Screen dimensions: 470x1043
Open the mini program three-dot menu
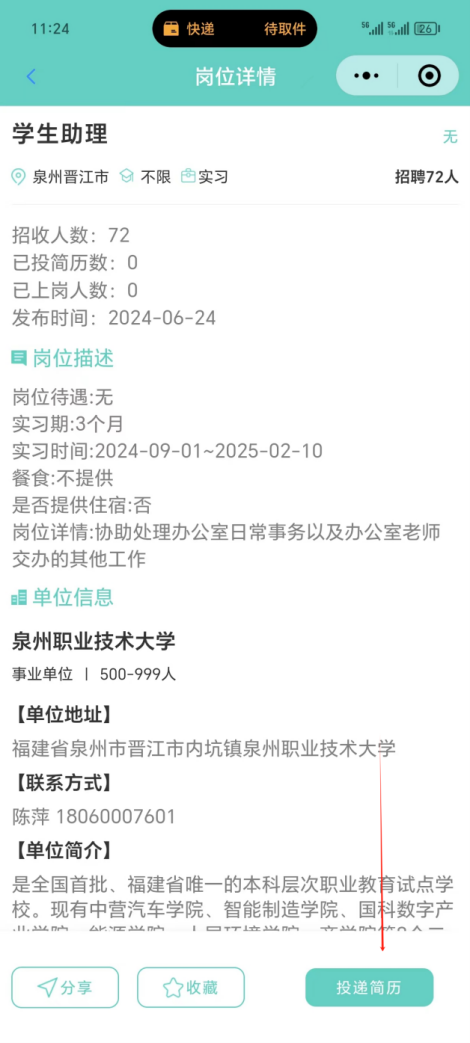366,76
